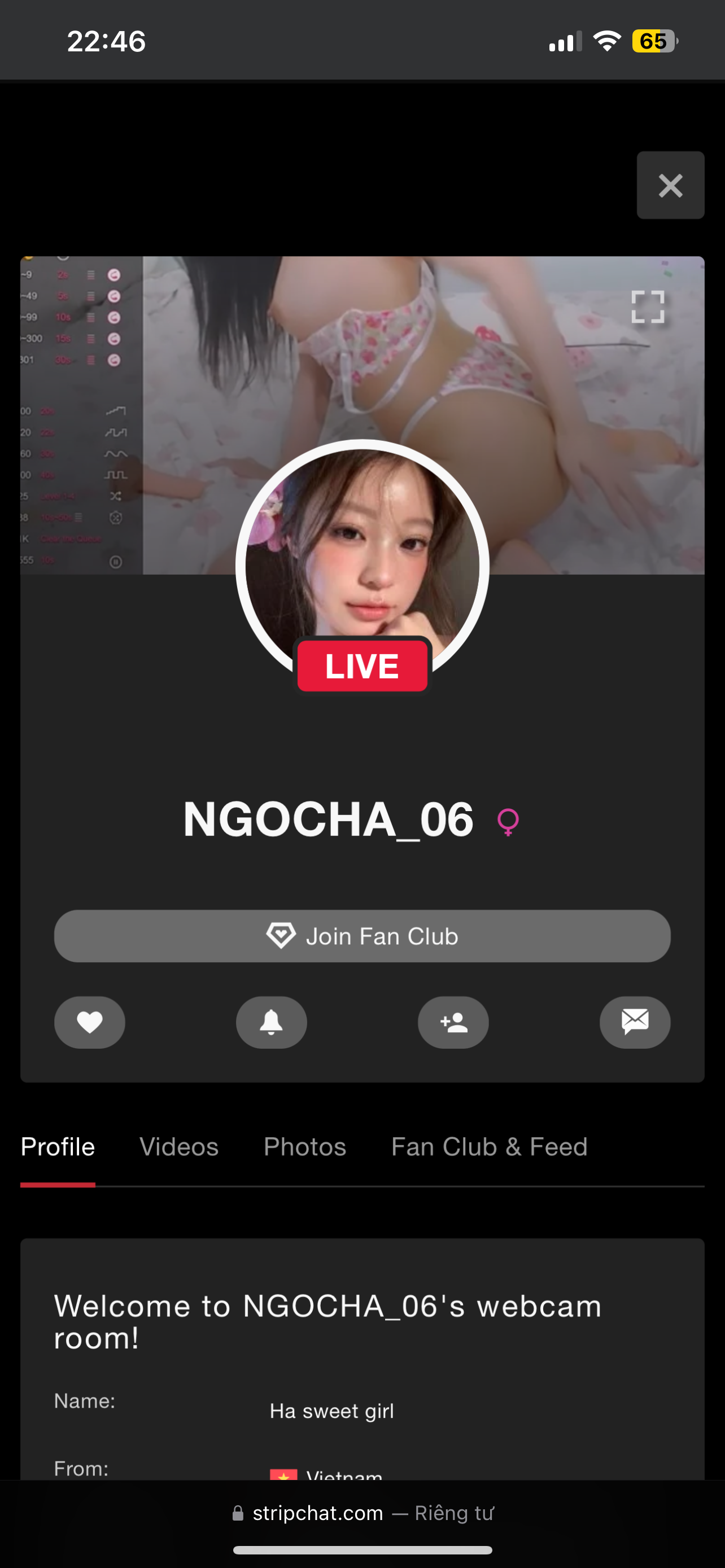Expand the live stream to fullscreen
The width and height of the screenshot is (725, 1568).
click(647, 307)
